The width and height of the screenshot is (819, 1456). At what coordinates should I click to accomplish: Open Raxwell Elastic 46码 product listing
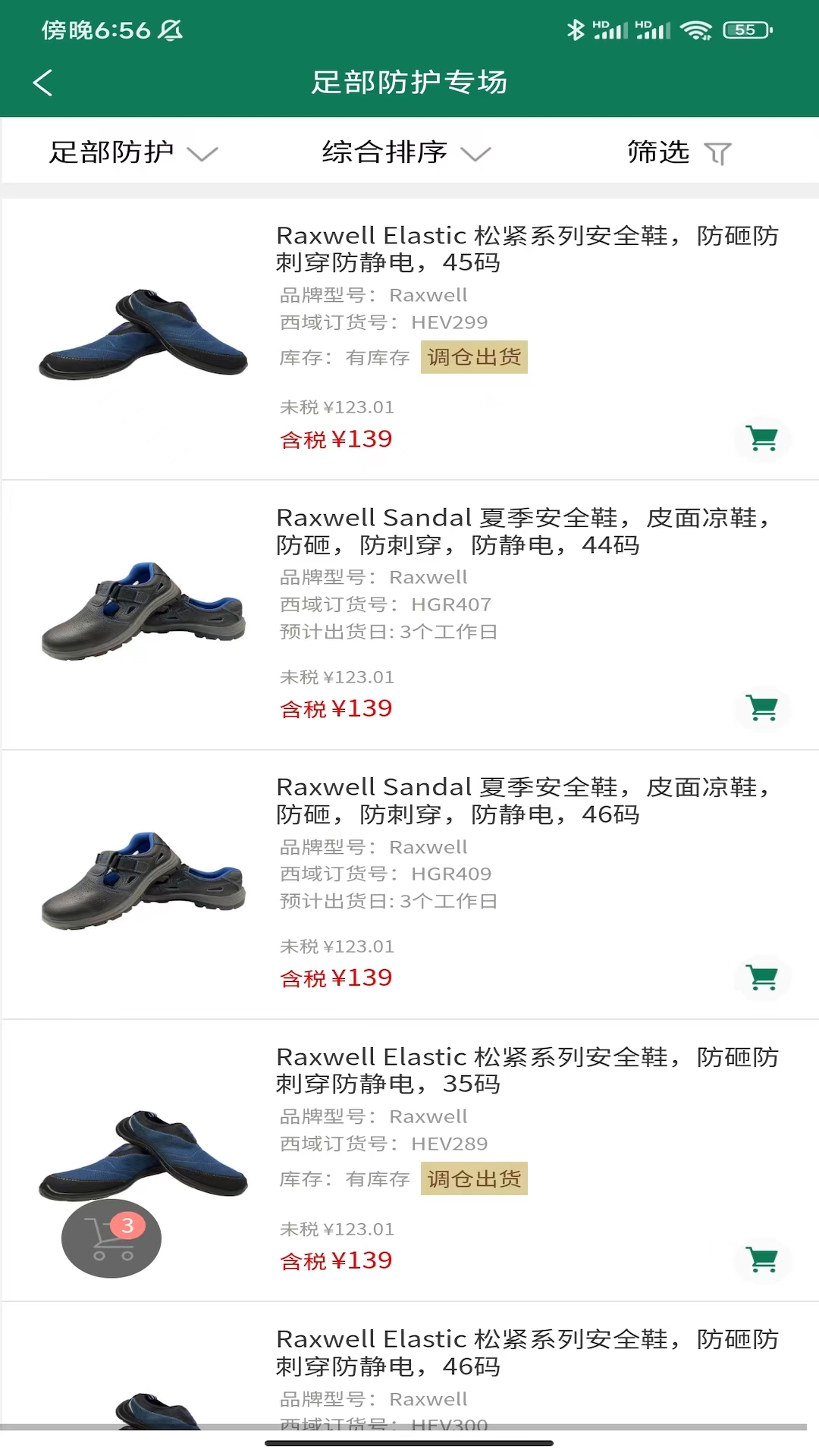(x=526, y=1352)
